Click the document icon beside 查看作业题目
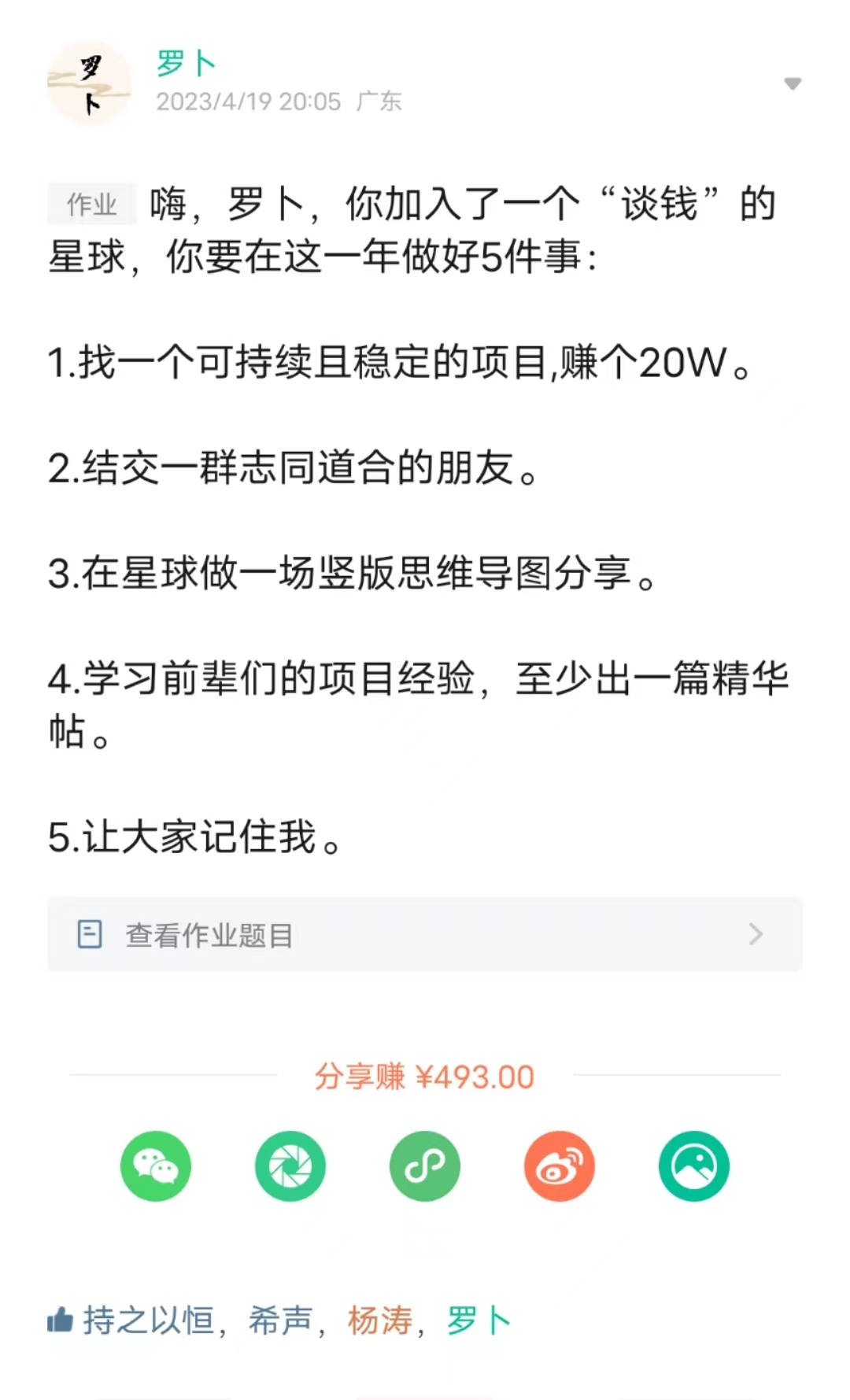Image resolution: width=850 pixels, height=1400 pixels. [91, 936]
